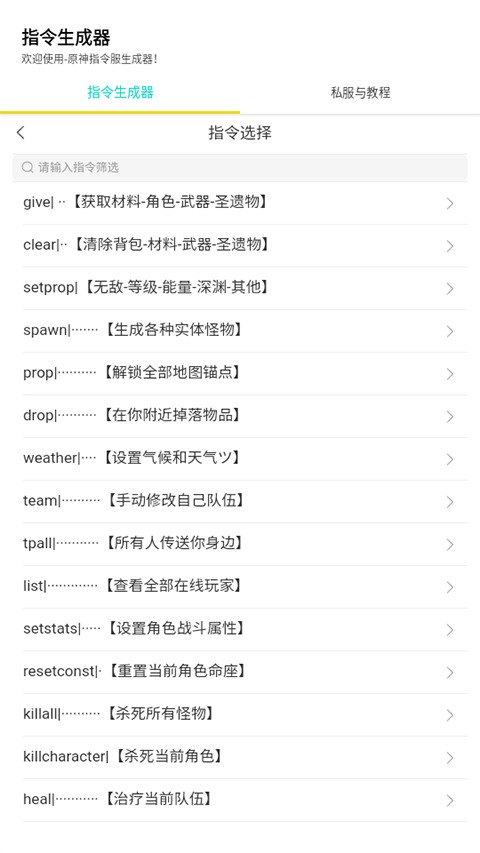Select the team command row
The height and width of the screenshot is (853, 480).
240,501
